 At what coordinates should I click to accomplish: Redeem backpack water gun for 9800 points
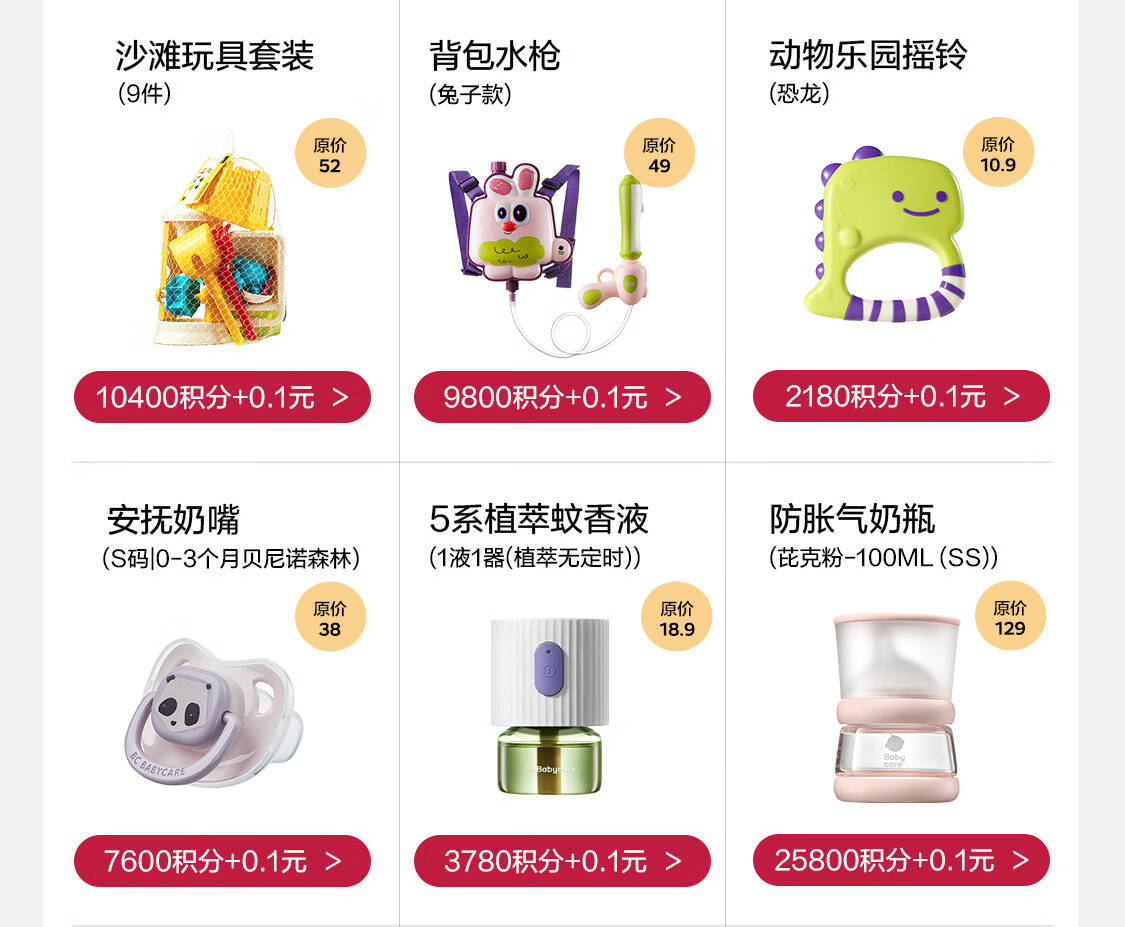(562, 397)
